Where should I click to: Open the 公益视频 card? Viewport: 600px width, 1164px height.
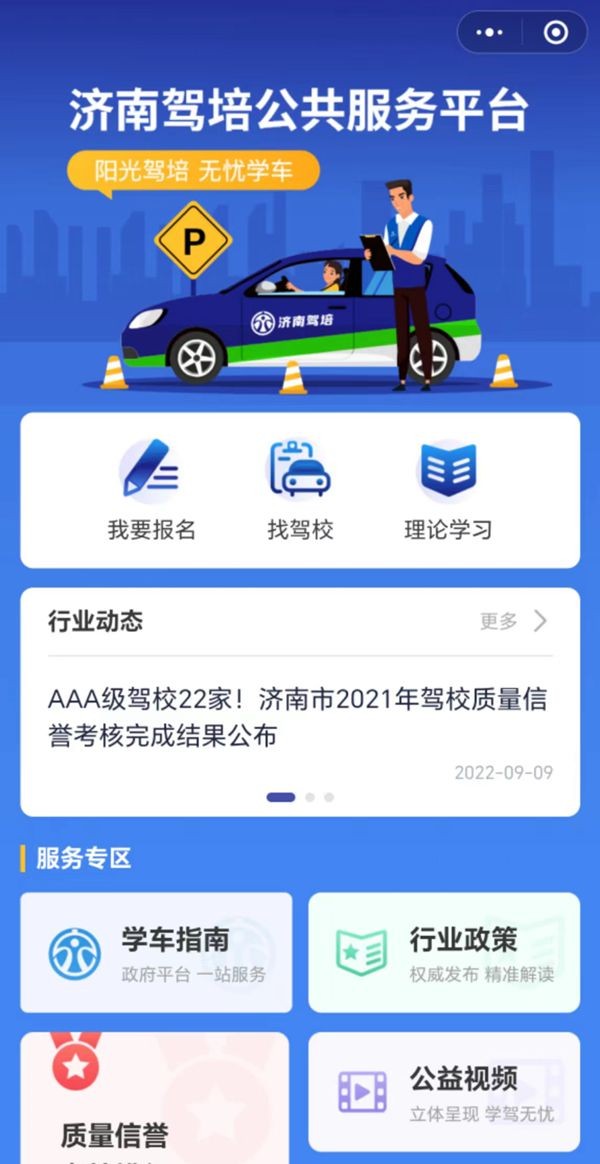coord(444,1091)
